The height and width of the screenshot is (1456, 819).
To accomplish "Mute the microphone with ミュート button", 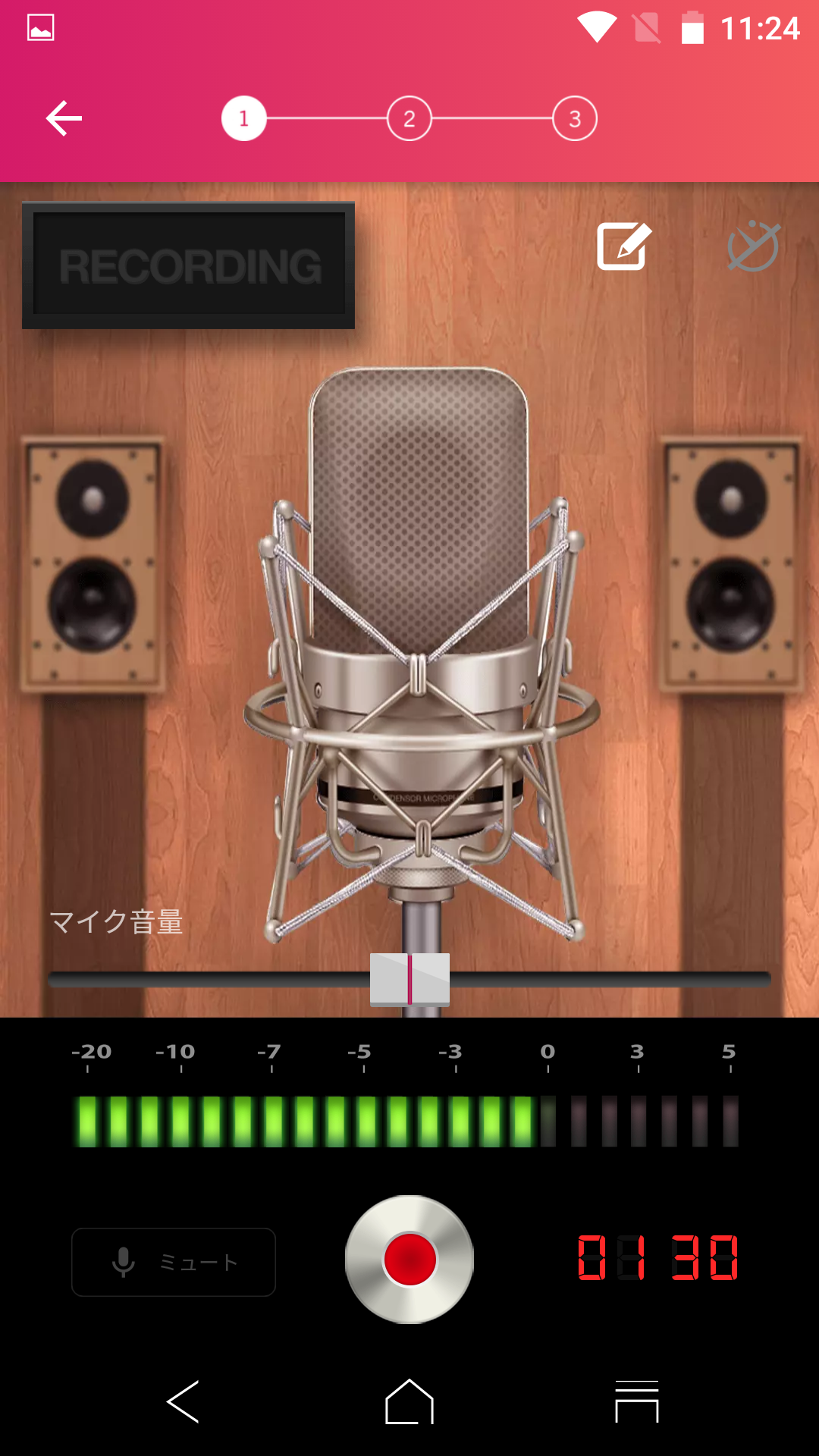I will (174, 1262).
